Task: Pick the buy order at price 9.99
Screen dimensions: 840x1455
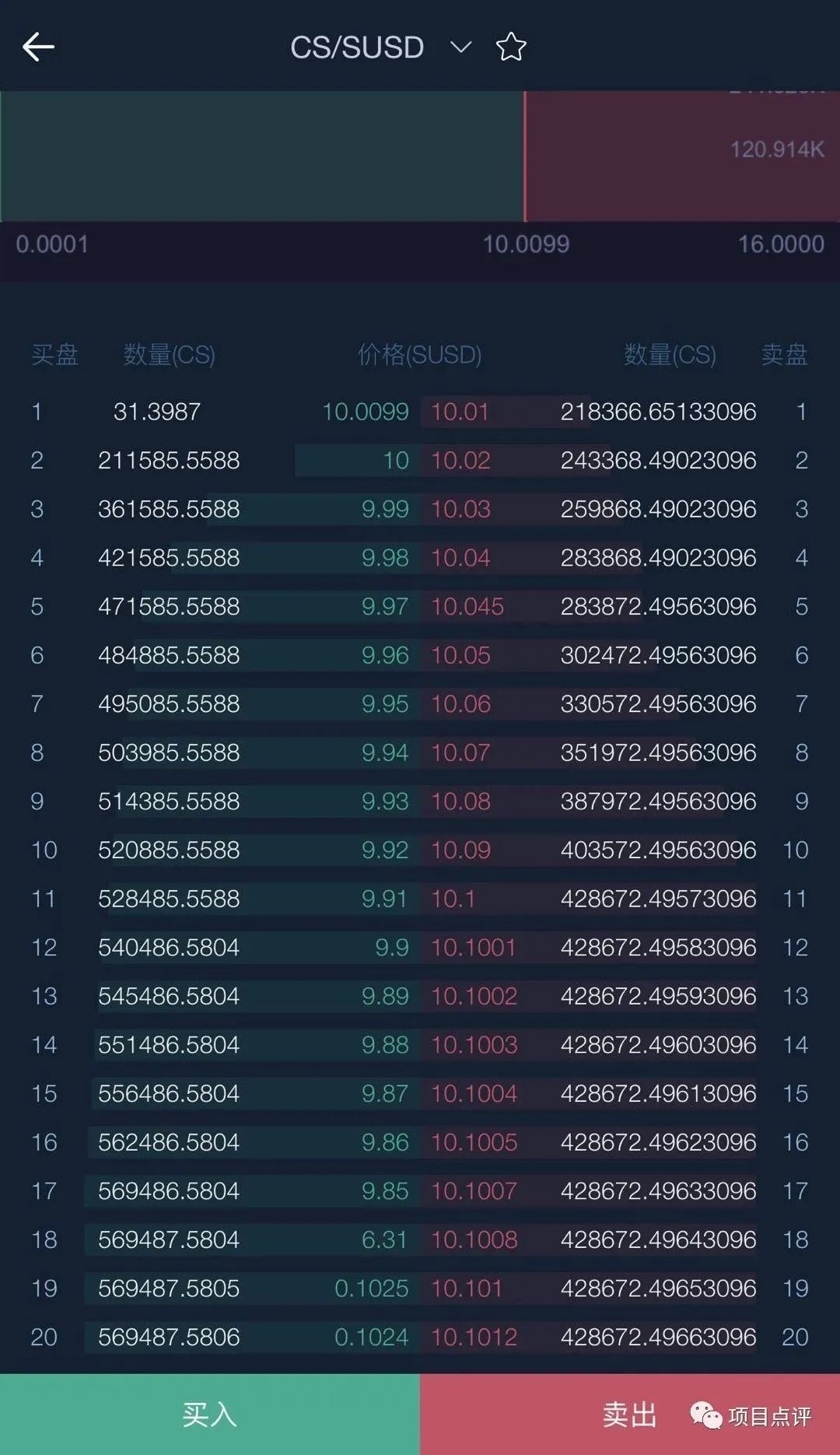Action: pos(210,509)
